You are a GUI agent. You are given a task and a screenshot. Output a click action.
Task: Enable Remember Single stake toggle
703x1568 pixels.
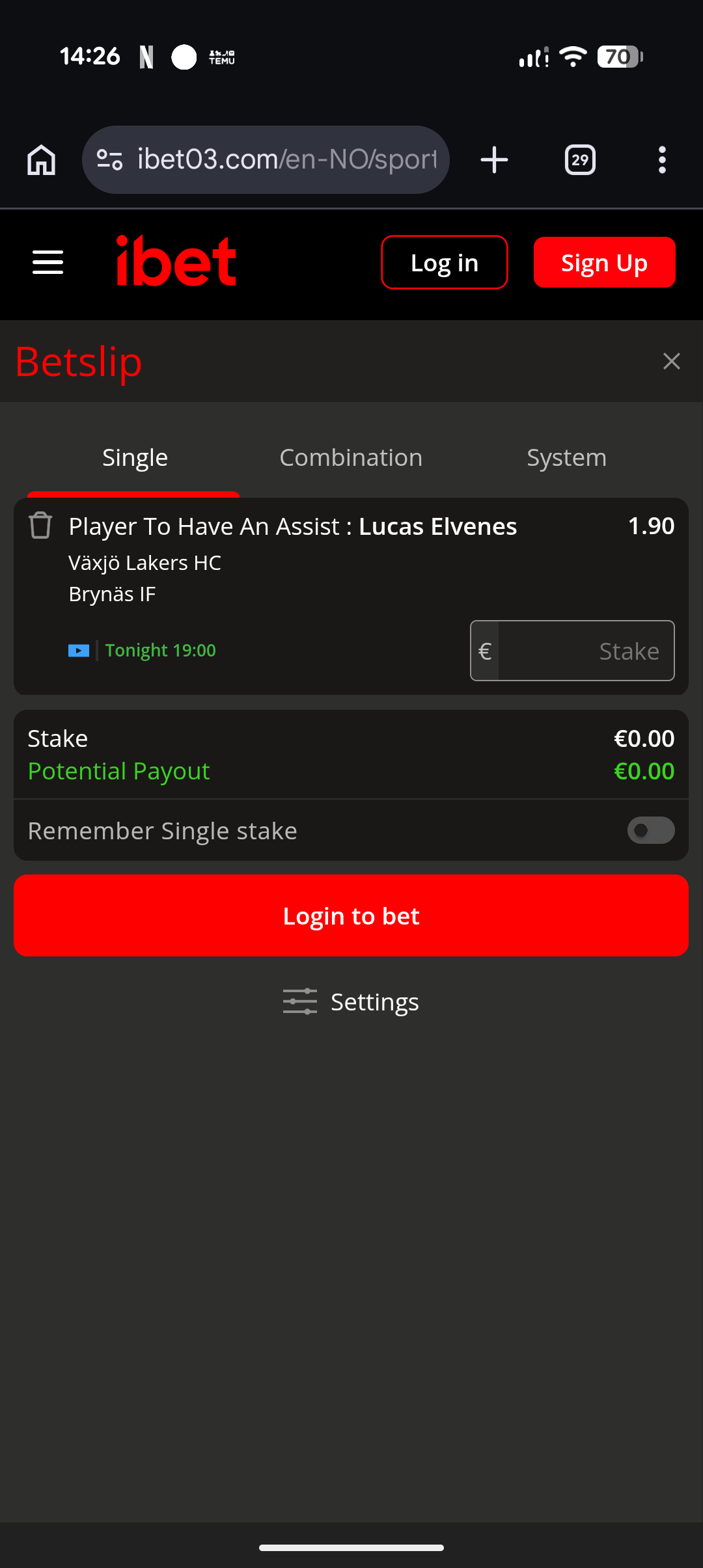coord(650,830)
